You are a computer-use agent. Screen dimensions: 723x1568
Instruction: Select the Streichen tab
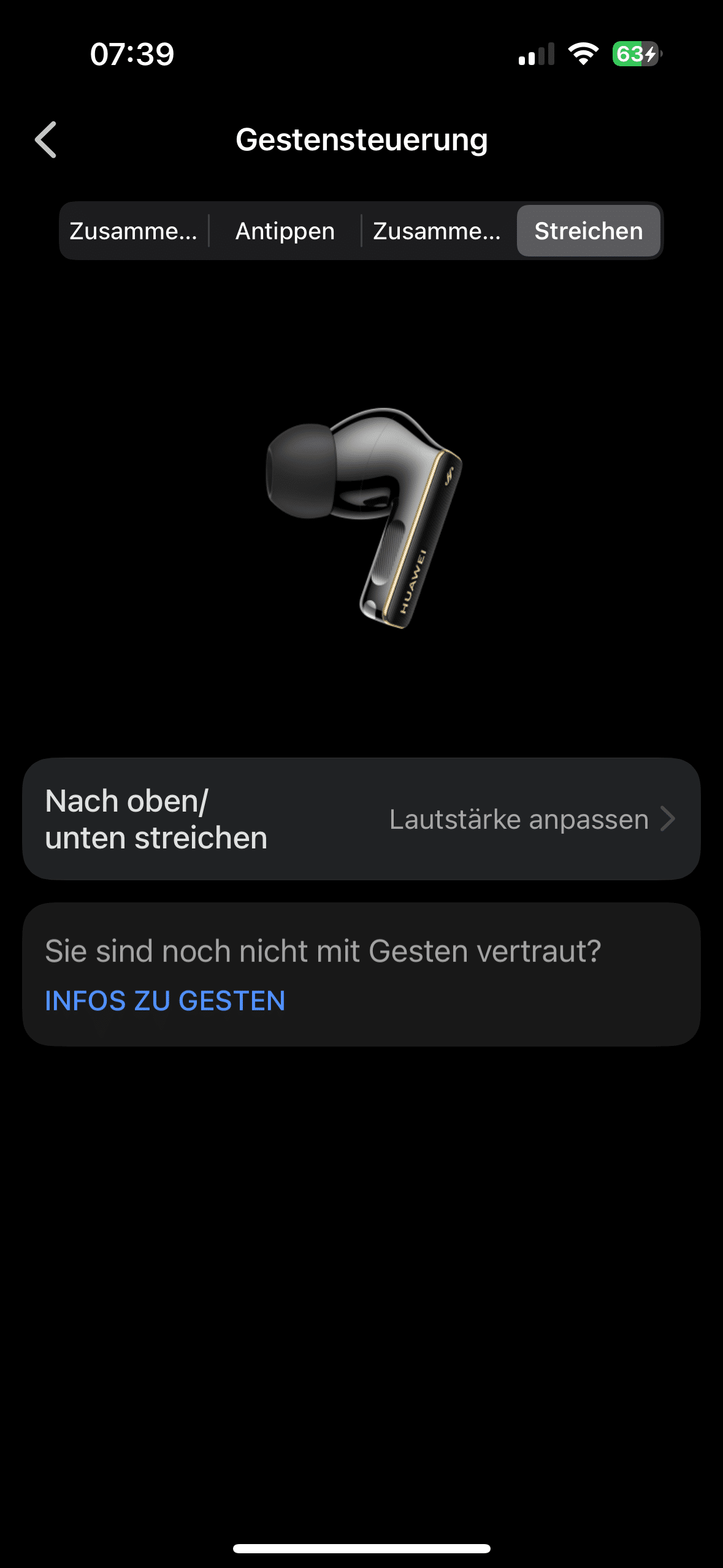[x=588, y=231]
